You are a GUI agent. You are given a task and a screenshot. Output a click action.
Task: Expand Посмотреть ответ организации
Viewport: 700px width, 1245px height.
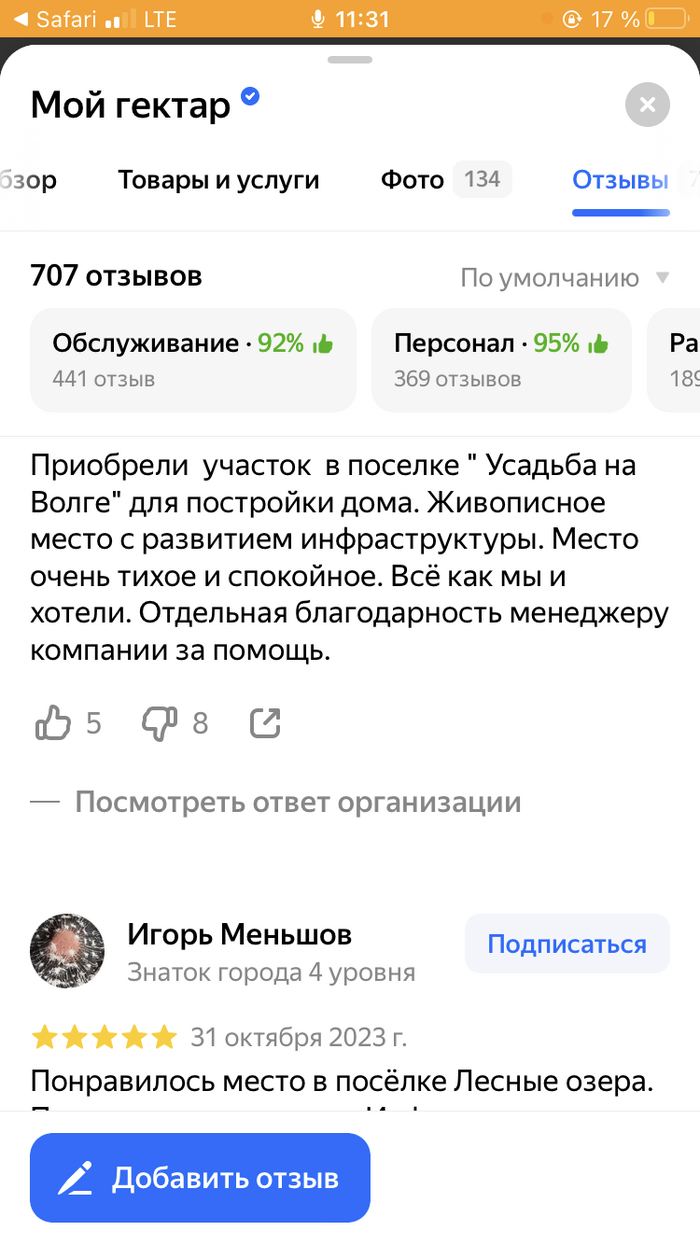tap(297, 802)
